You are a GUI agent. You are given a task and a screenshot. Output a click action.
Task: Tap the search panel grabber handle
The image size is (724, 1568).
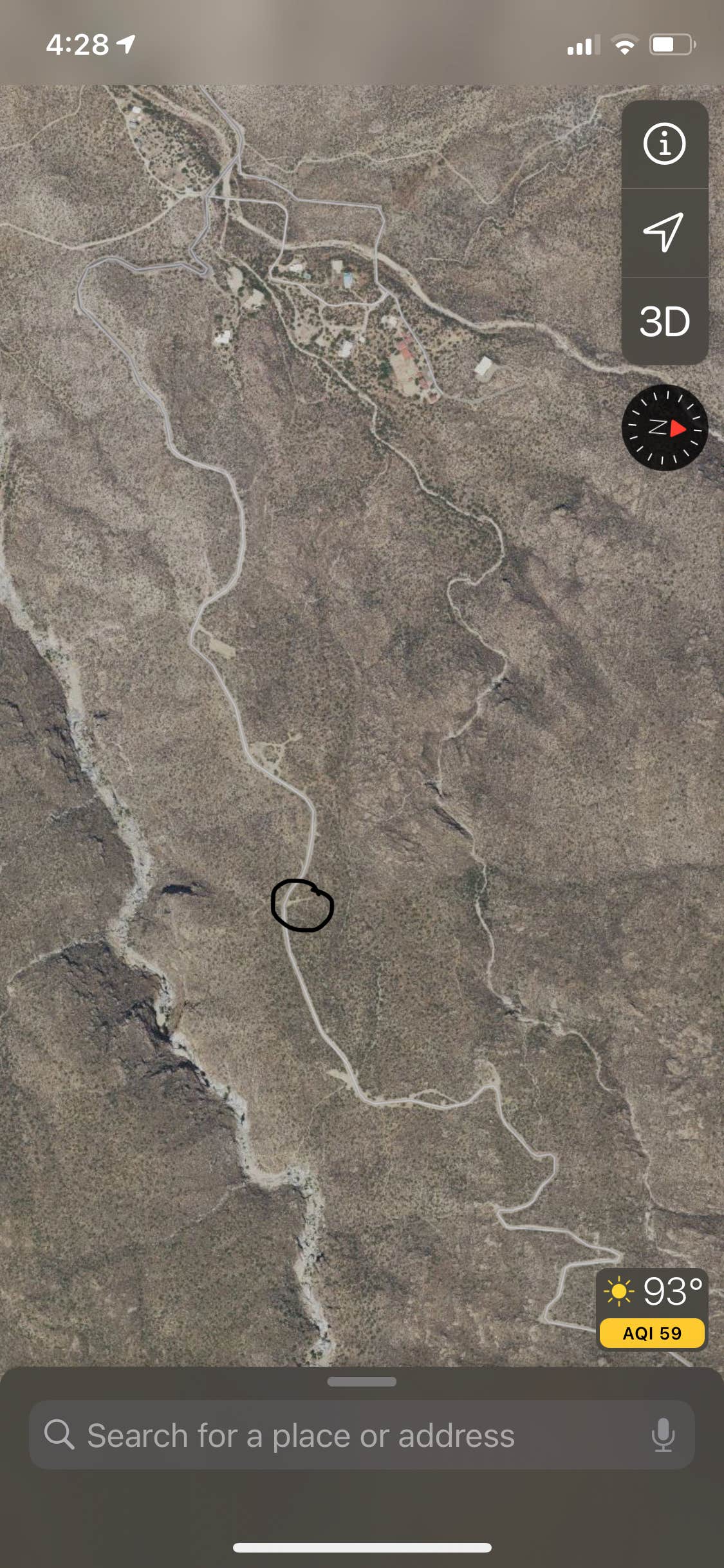(362, 1381)
